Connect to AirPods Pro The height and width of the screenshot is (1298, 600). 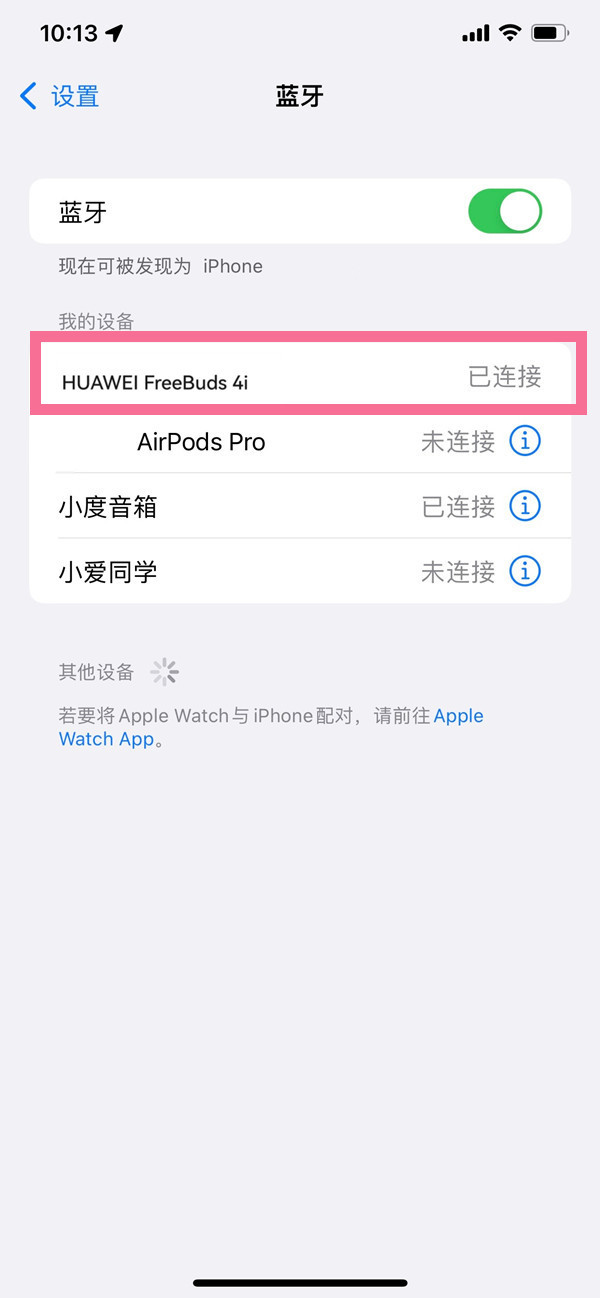(201, 442)
